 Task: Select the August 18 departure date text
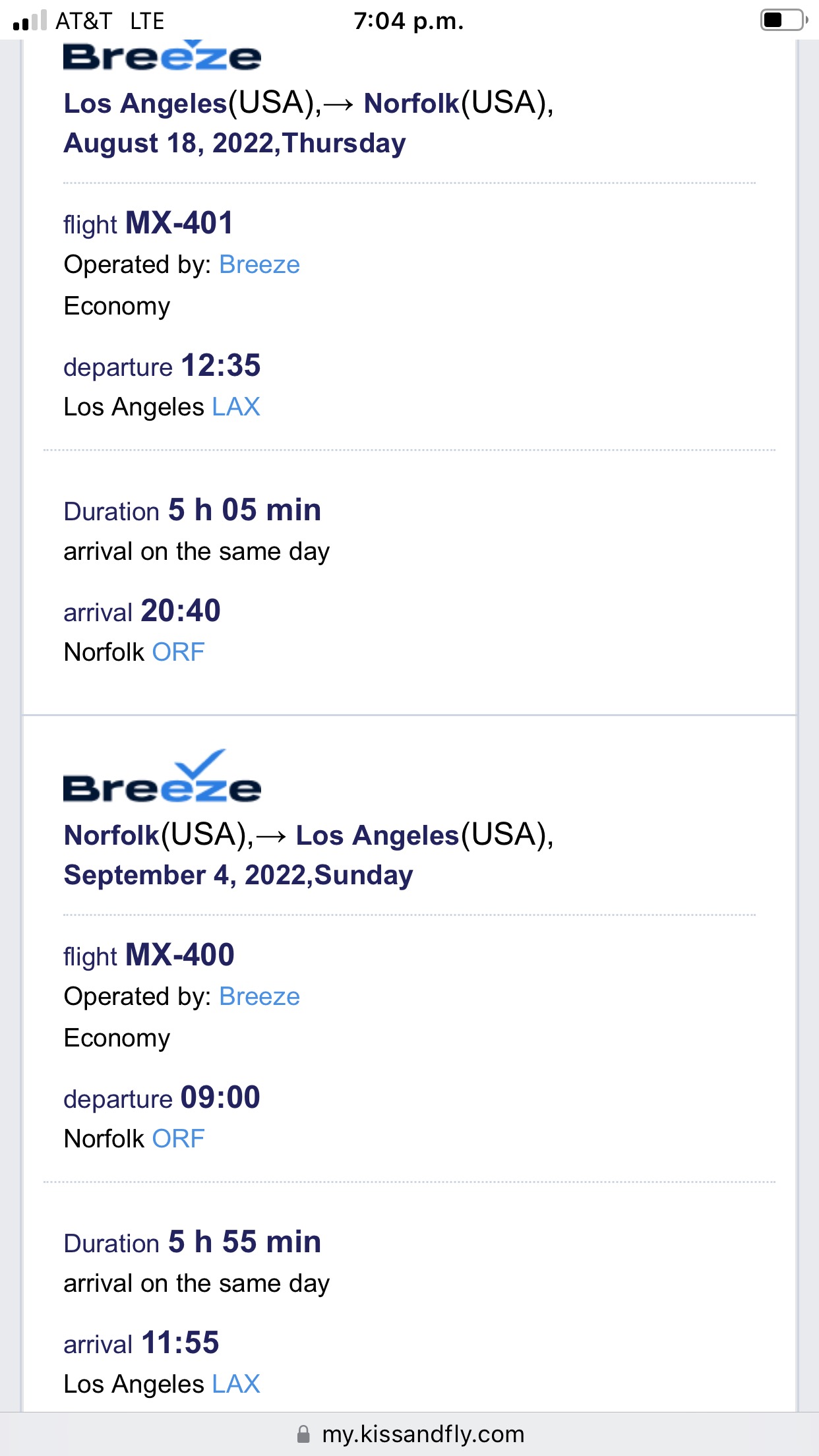coord(234,142)
